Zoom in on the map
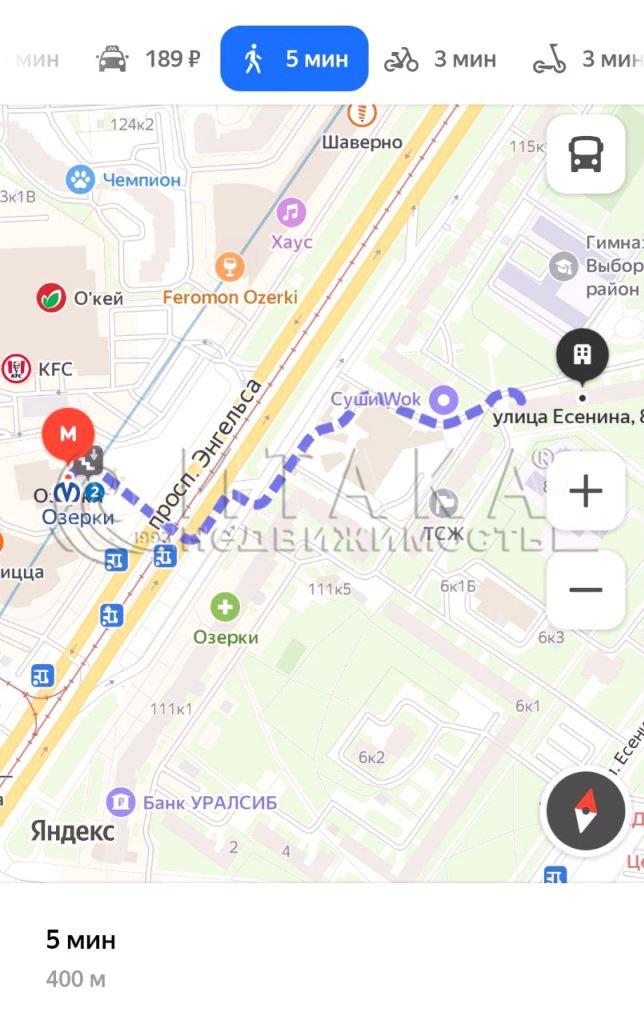644x1024 pixels. coord(585,491)
